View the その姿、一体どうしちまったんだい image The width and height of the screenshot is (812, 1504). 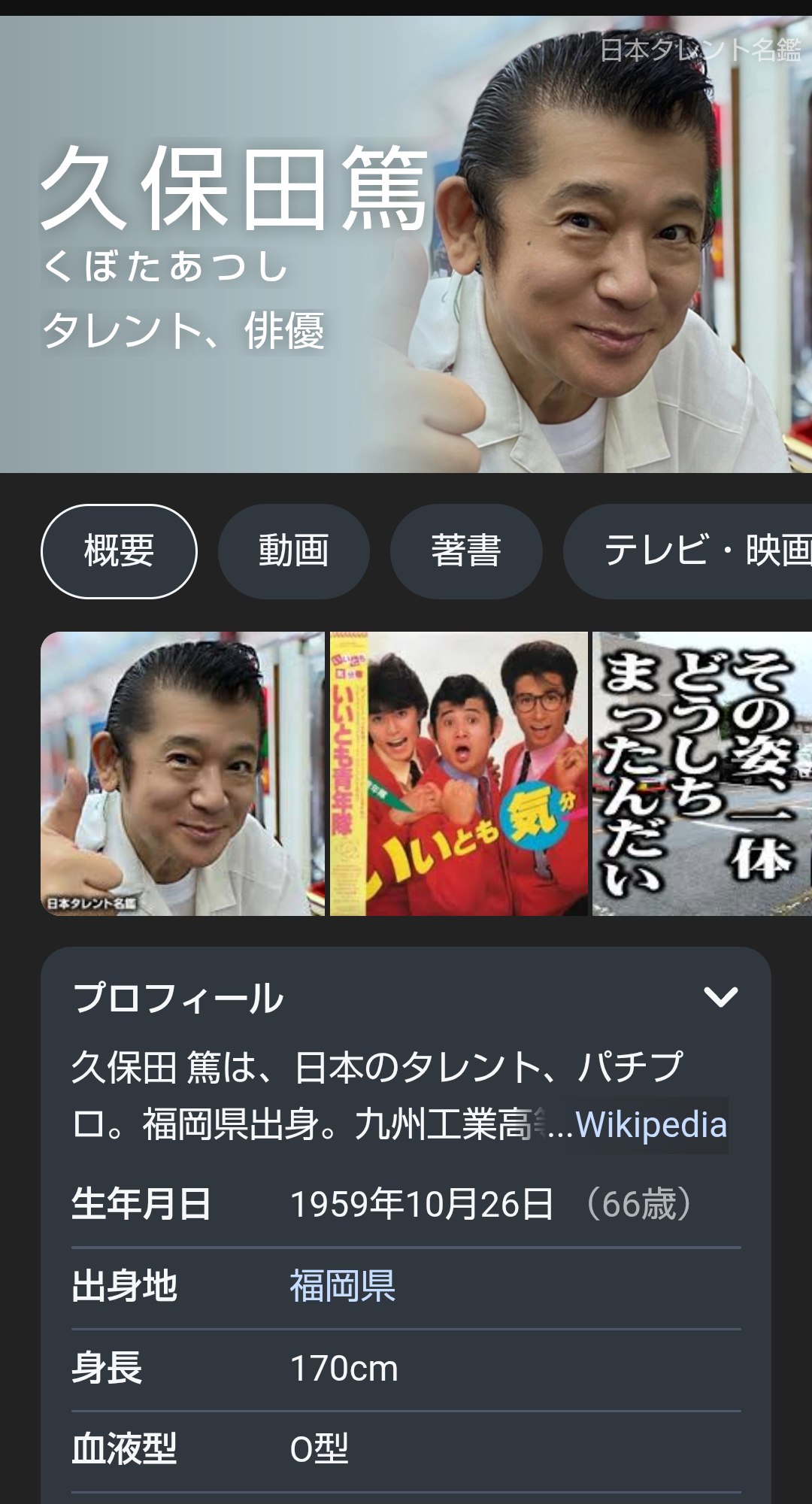coord(701,773)
